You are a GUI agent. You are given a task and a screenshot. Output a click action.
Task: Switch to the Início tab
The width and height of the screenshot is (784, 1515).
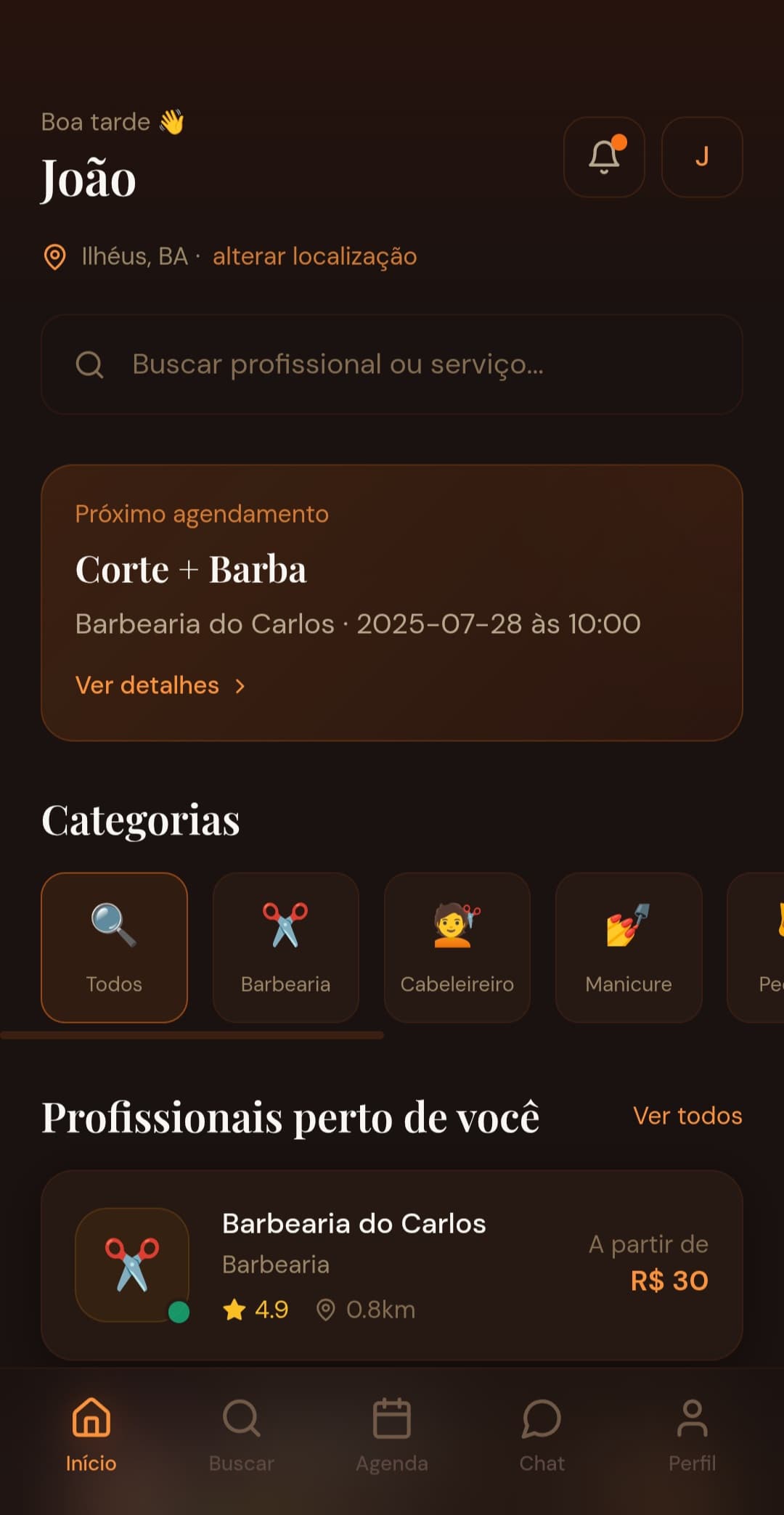tap(91, 1419)
